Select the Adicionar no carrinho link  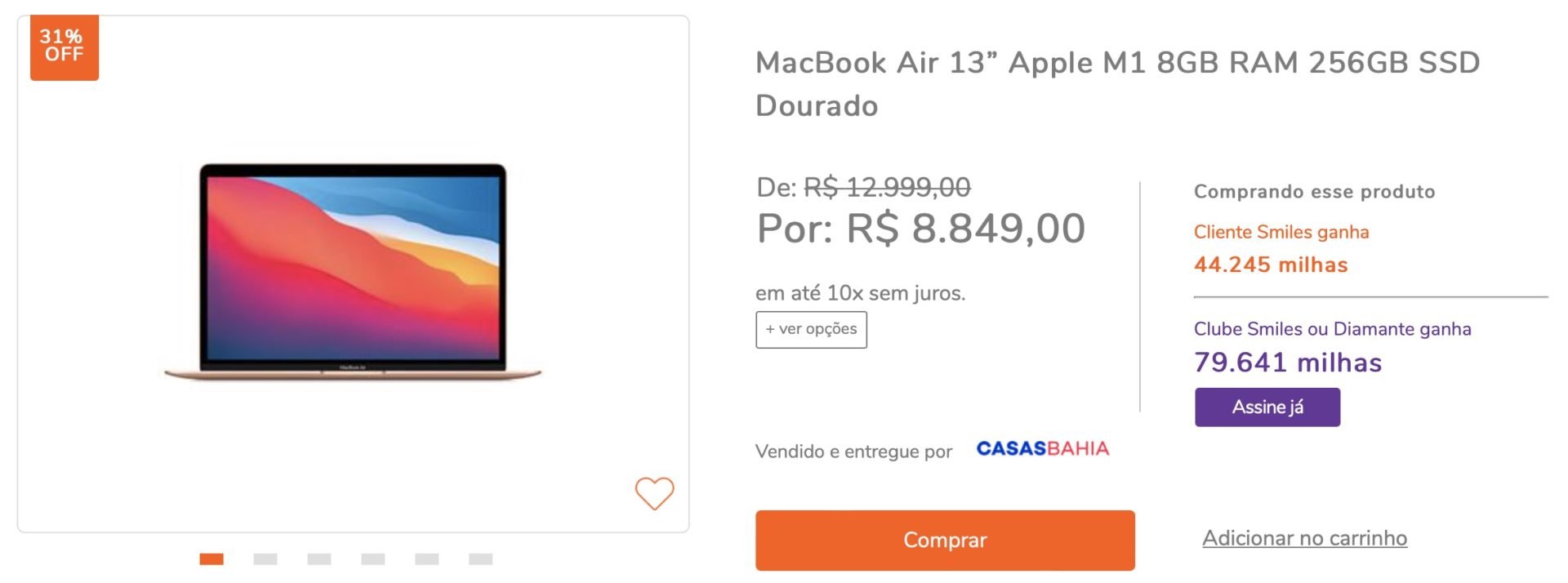click(1304, 538)
